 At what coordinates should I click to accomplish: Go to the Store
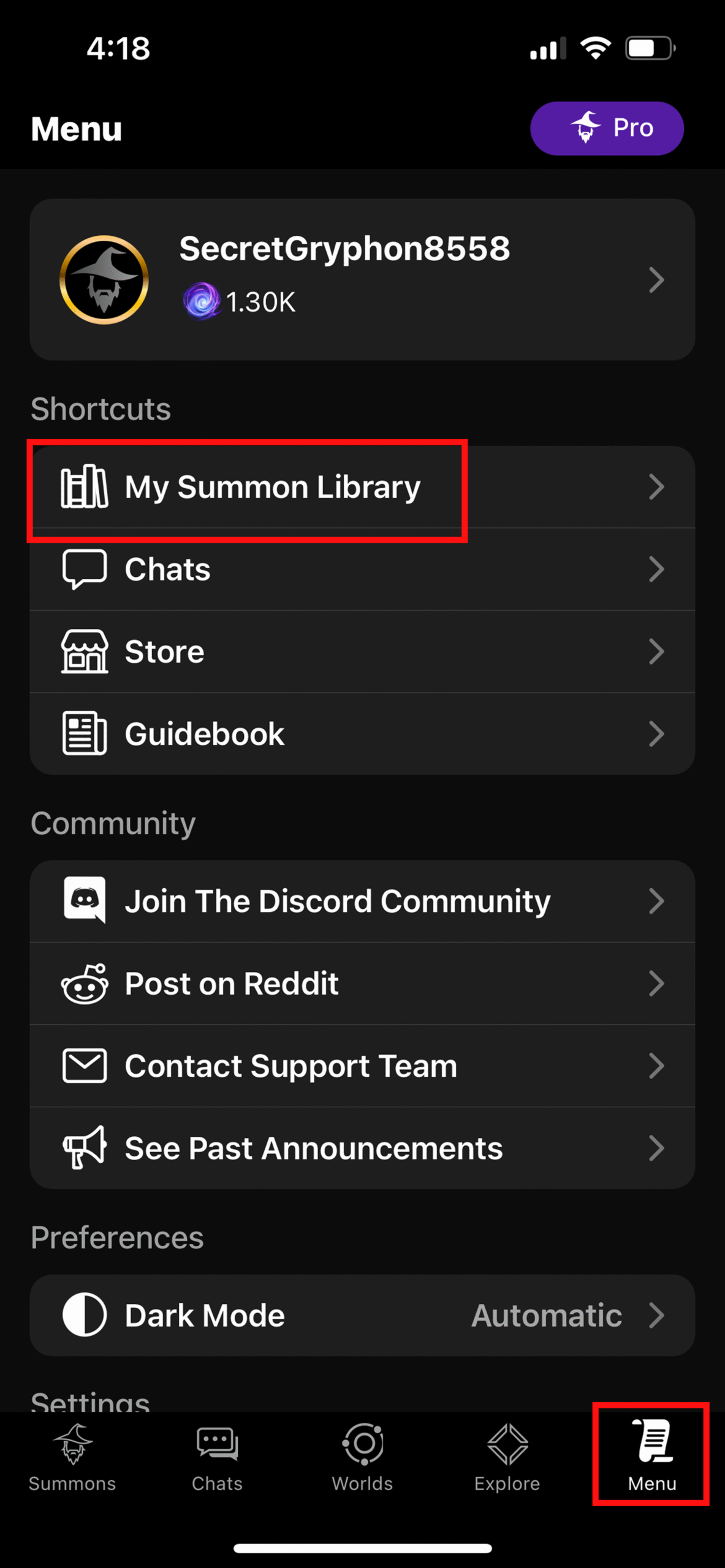(x=362, y=652)
